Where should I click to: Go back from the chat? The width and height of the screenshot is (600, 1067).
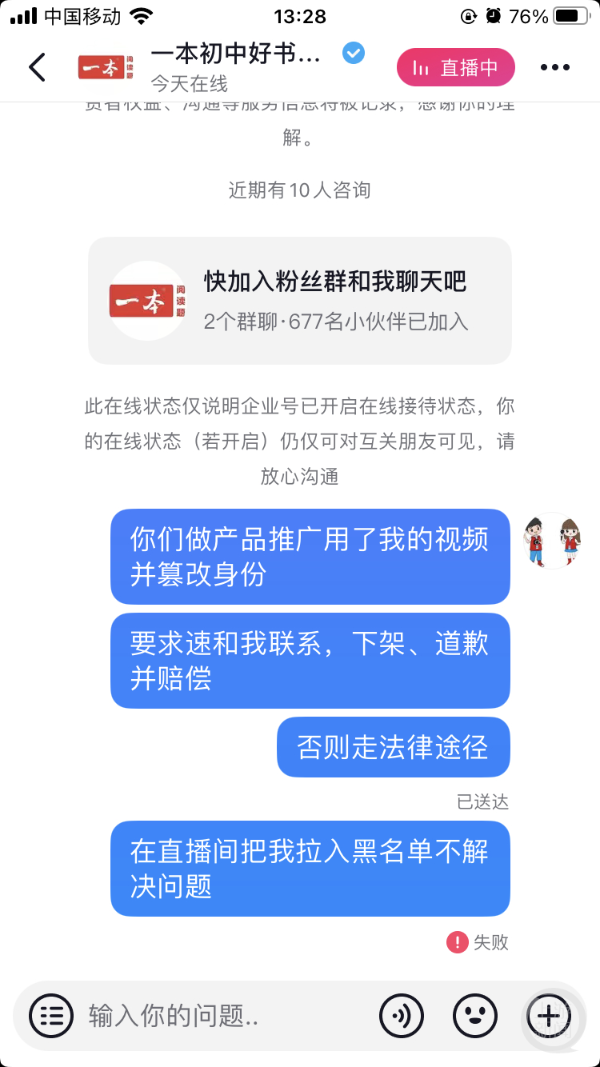click(x=37, y=67)
